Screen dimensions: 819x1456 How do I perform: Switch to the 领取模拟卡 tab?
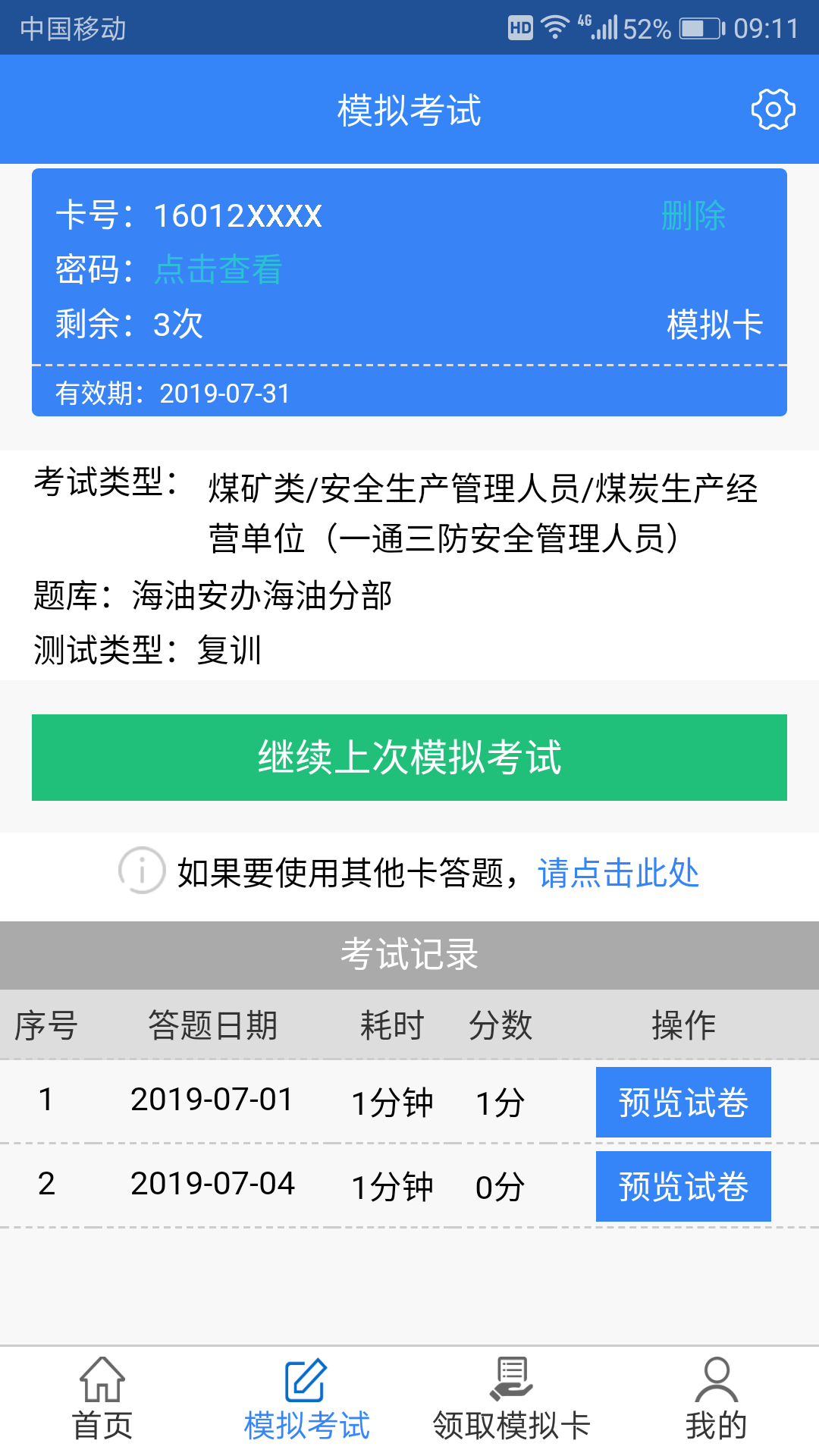point(511,1400)
